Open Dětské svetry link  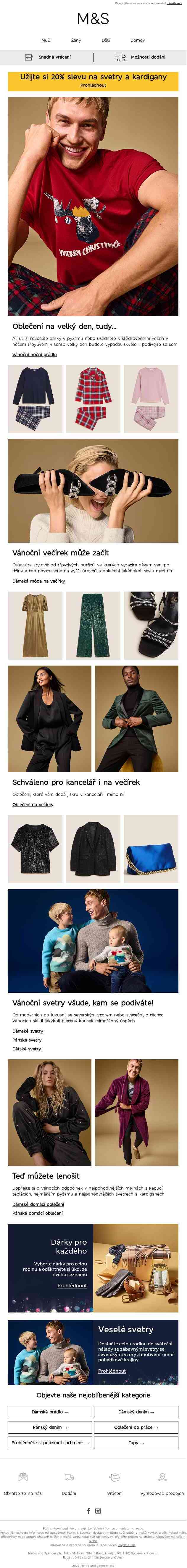coord(27,1049)
